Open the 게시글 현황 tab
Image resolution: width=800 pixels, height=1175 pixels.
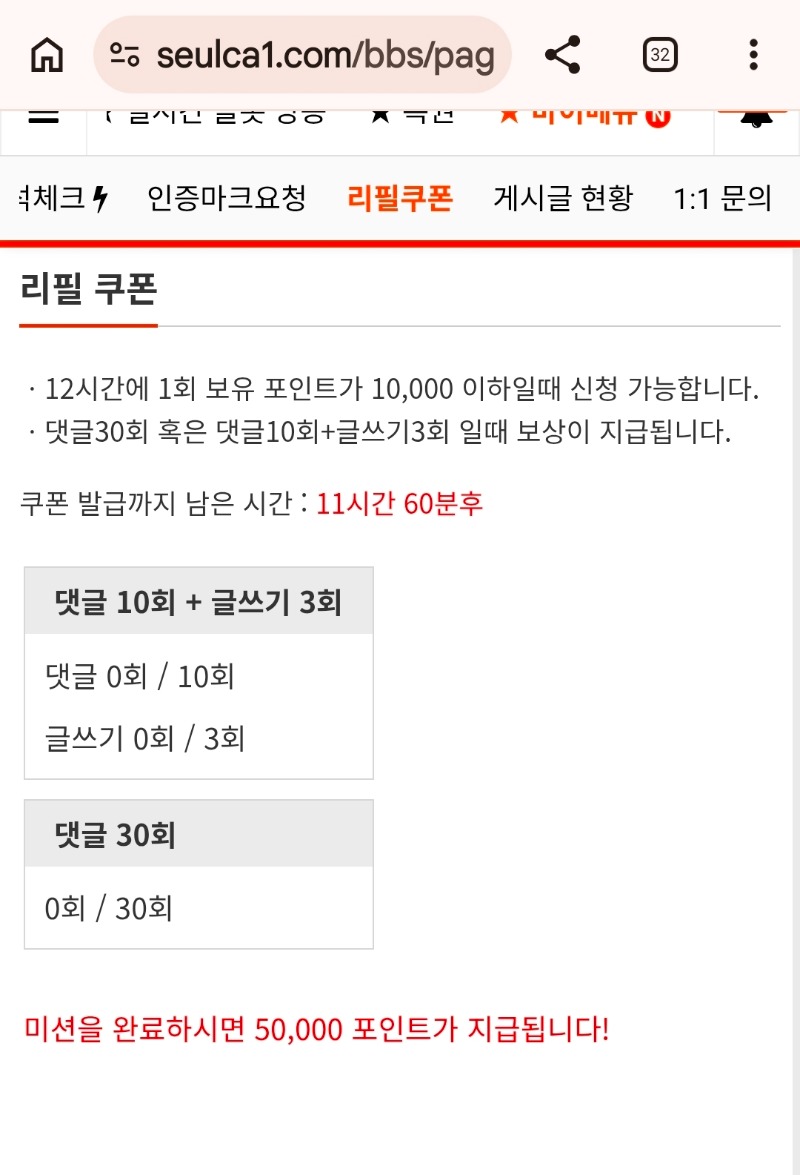tap(563, 198)
